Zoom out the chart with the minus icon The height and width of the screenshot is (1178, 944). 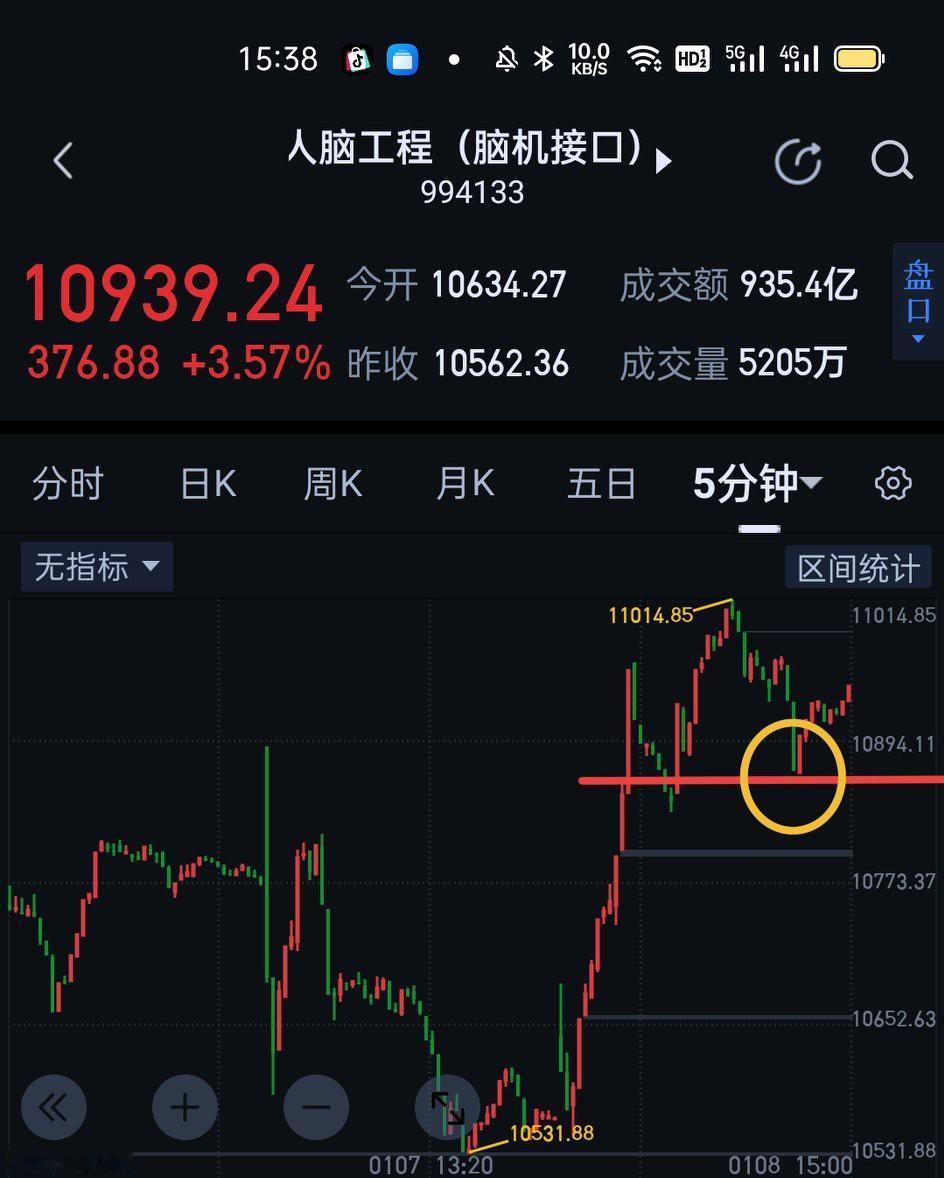(316, 1107)
